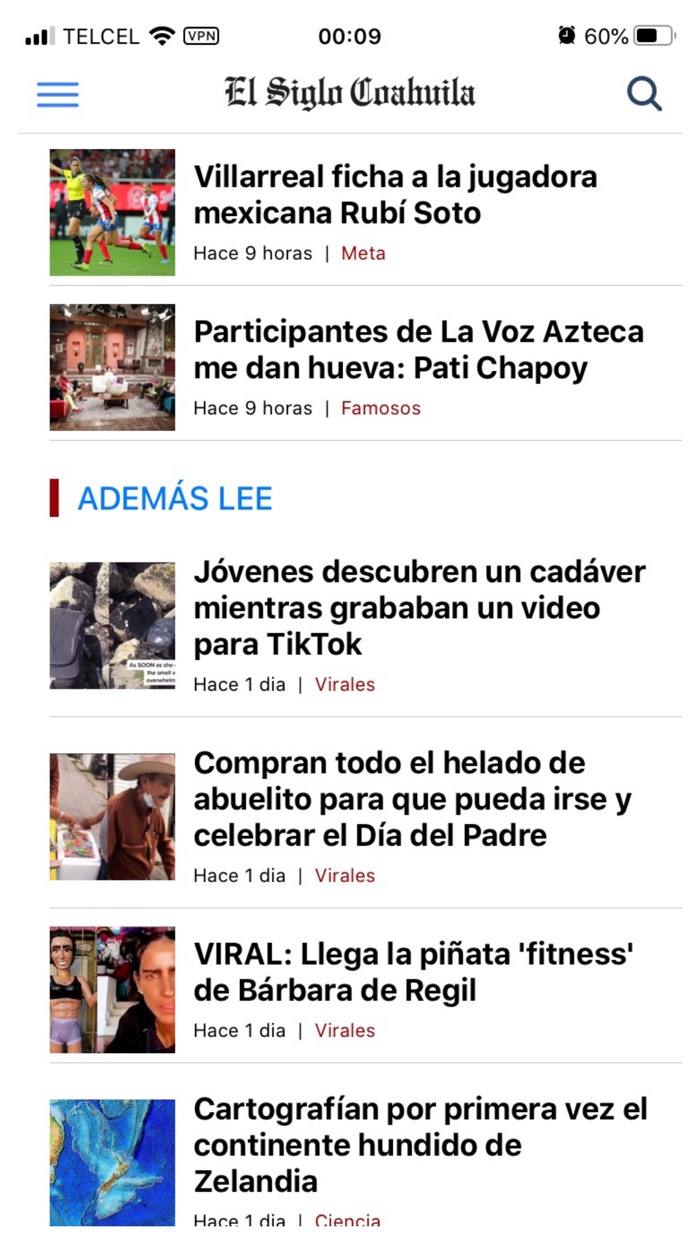The height and width of the screenshot is (1244, 700).
Task: Open the hamburger menu
Action: click(58, 94)
